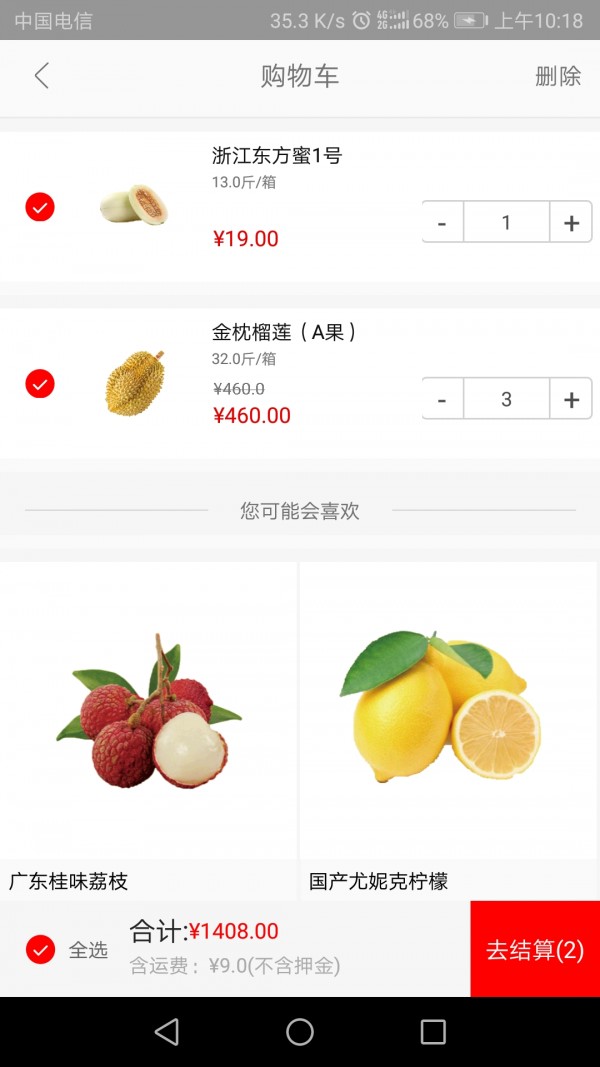Proceed to checkout with 去结算(2)
600x1067 pixels.
click(535, 949)
